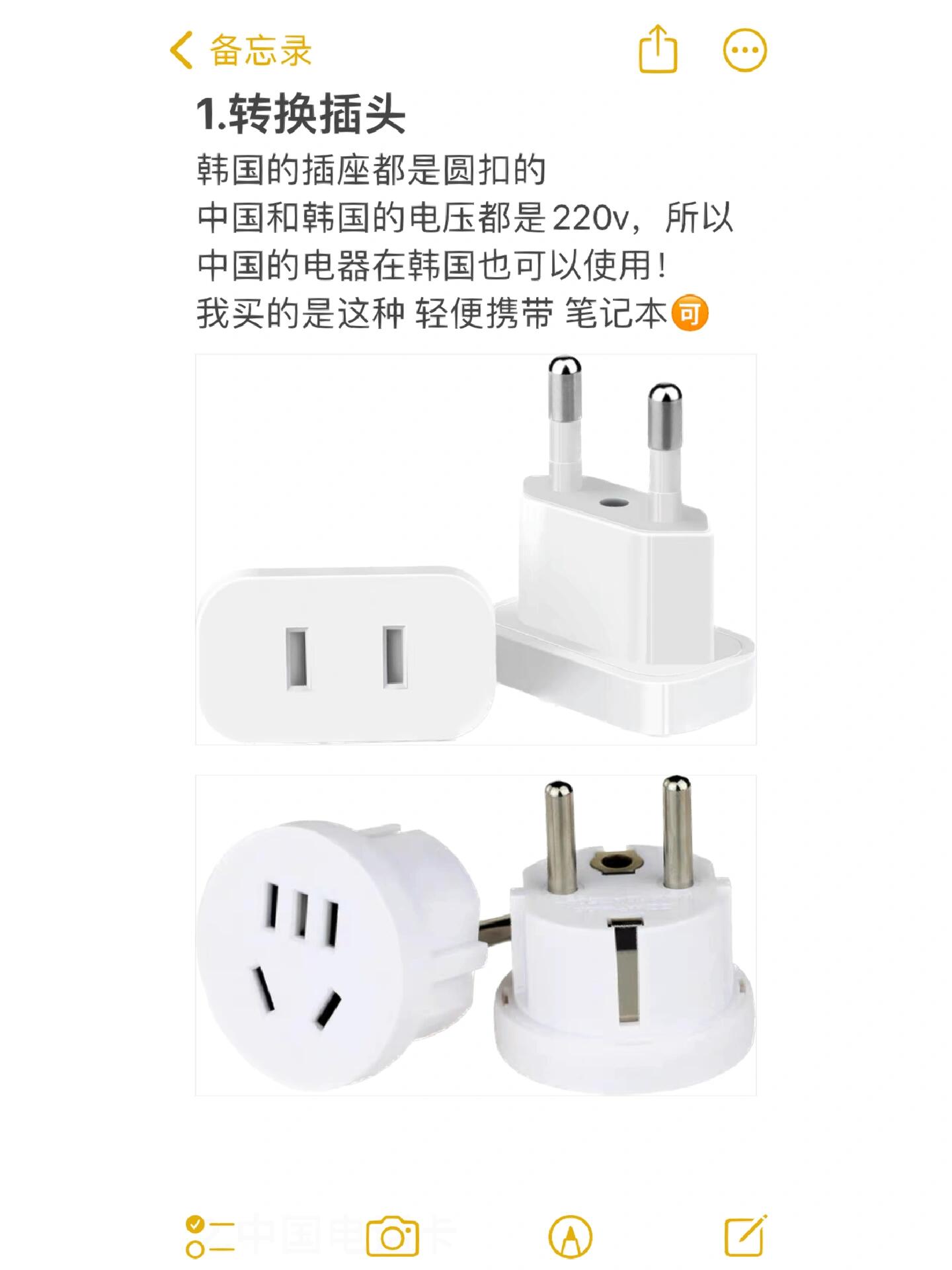Compose a new note
The width and height of the screenshot is (952, 1270).
[746, 1236]
